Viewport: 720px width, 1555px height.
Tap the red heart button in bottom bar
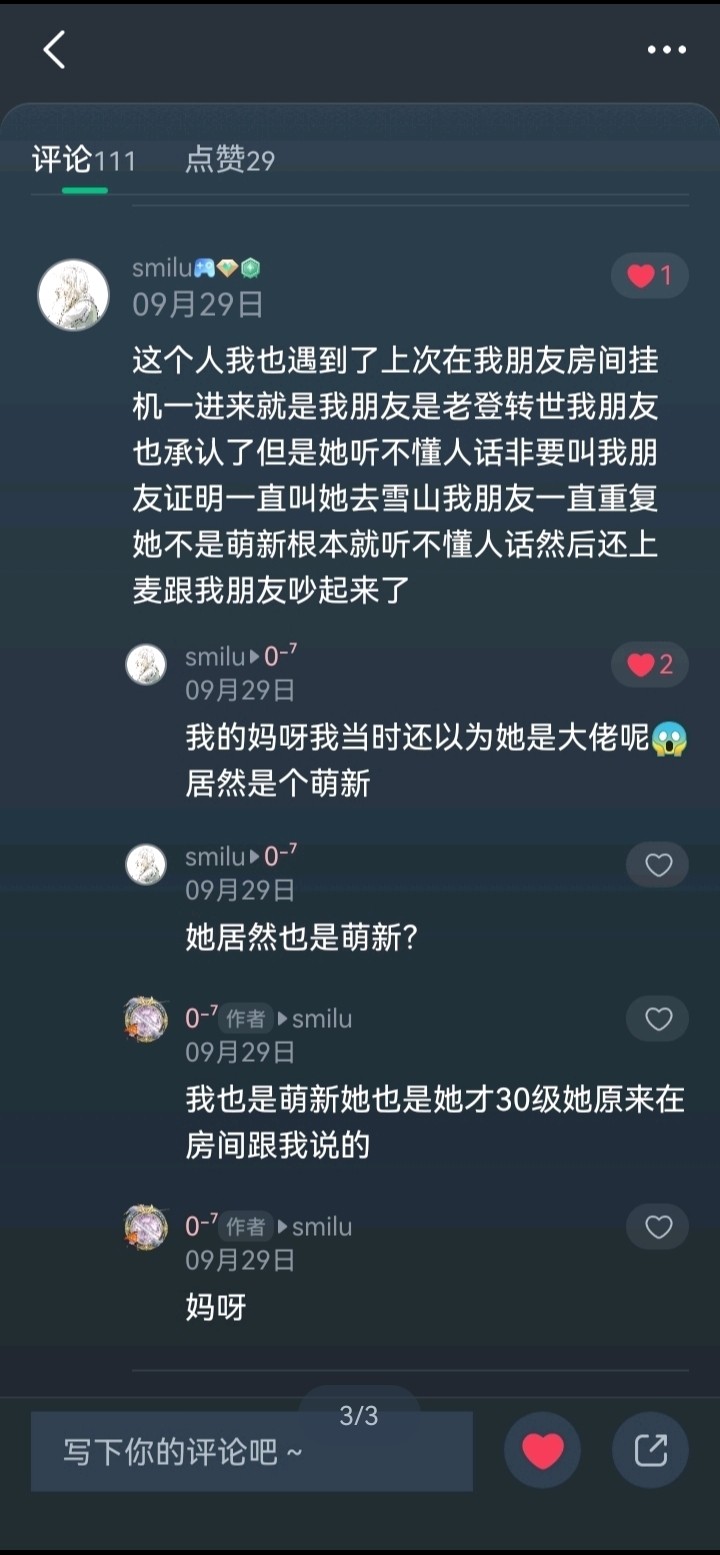point(542,1450)
